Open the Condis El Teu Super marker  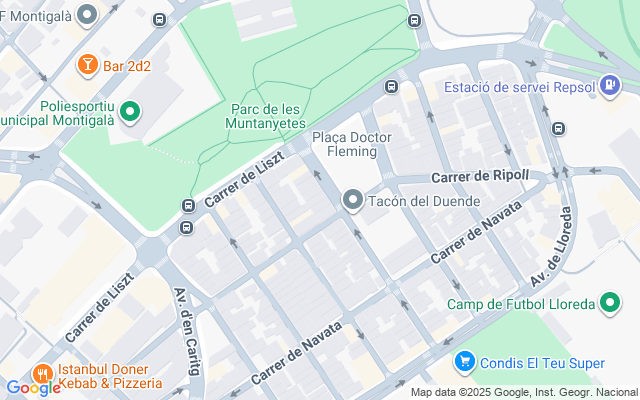(x=464, y=362)
